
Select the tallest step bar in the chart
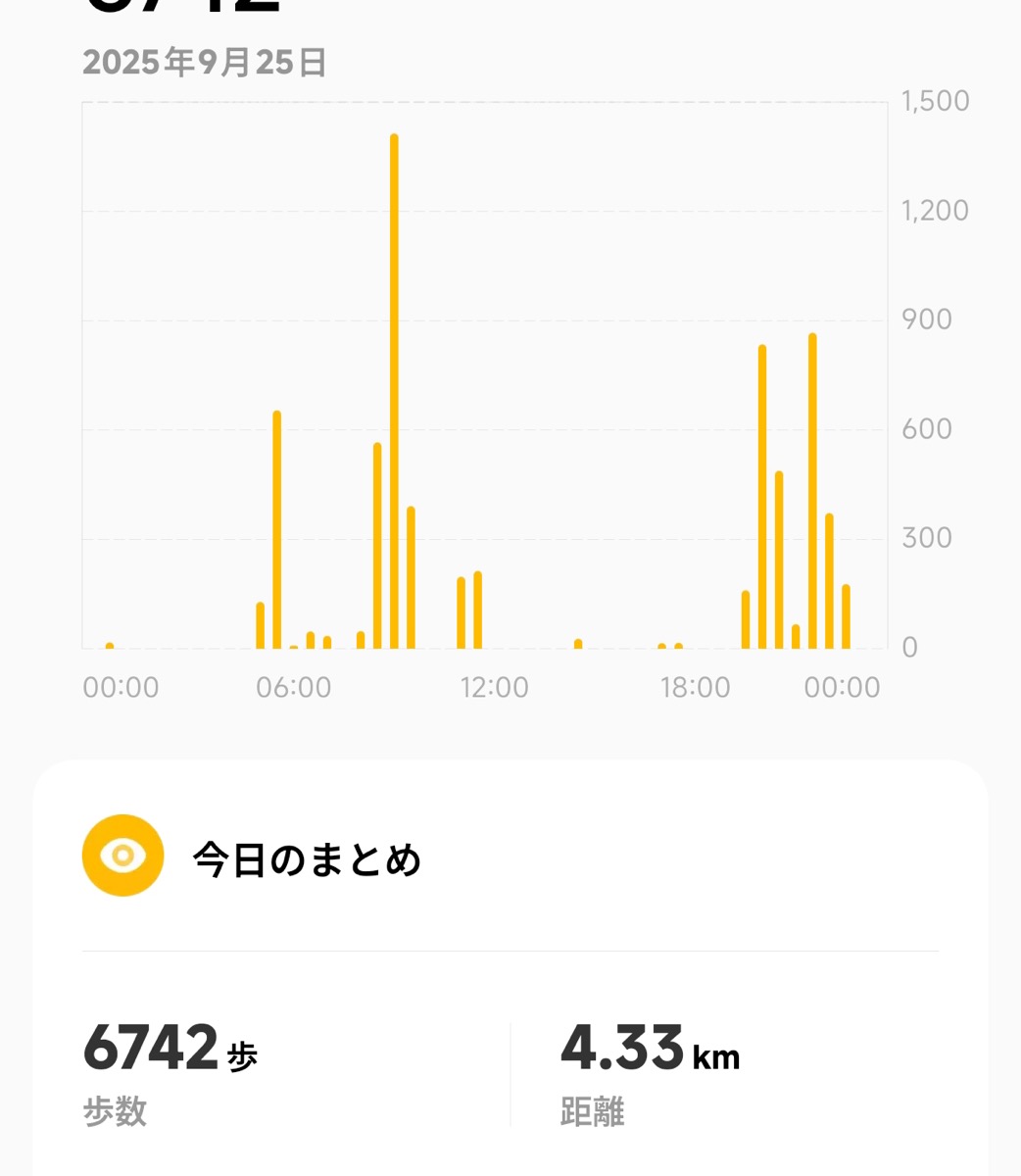(394, 392)
